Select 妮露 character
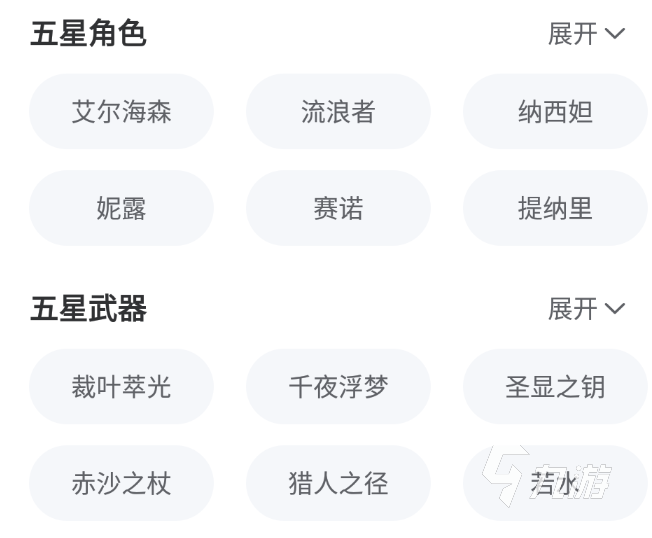 121,208
